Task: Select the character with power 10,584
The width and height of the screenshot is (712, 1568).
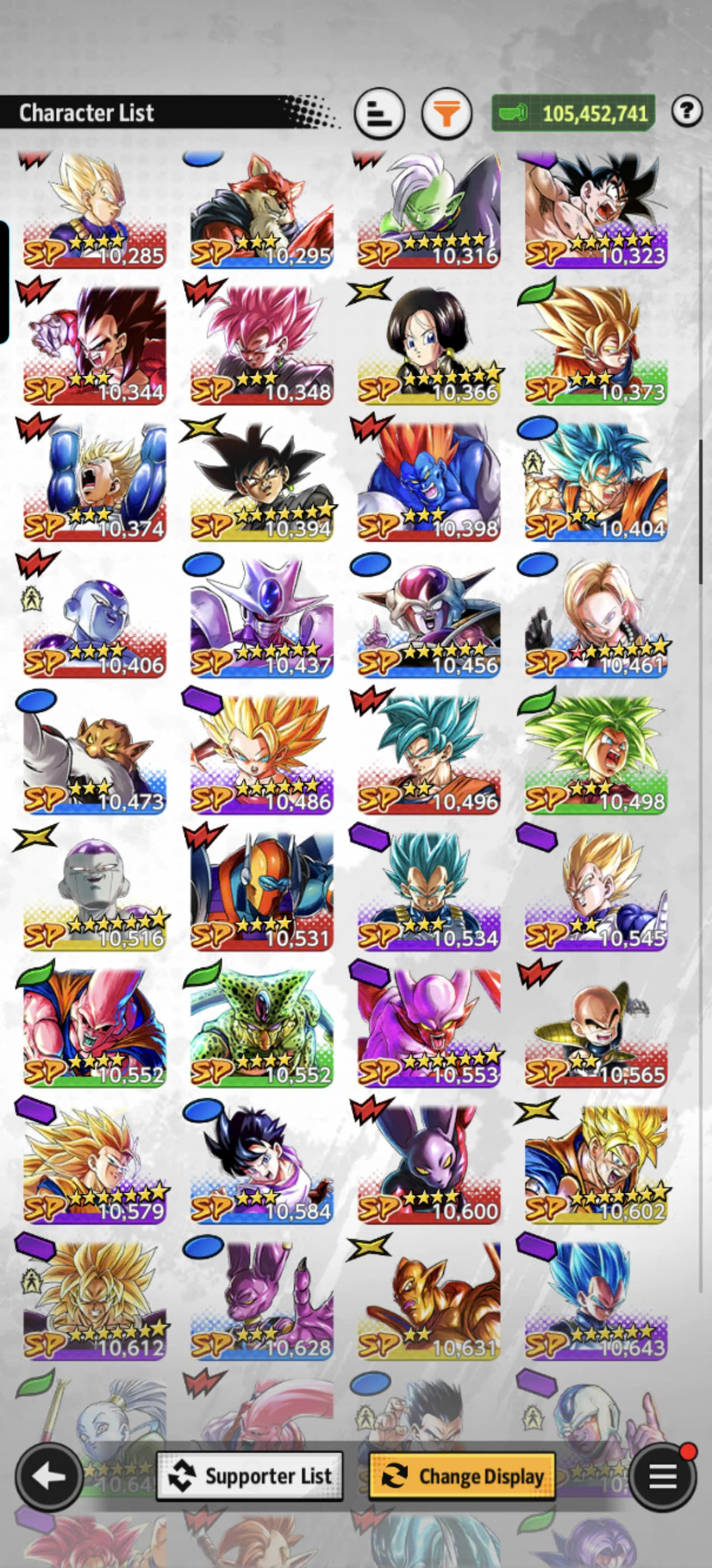Action: coord(261,1163)
